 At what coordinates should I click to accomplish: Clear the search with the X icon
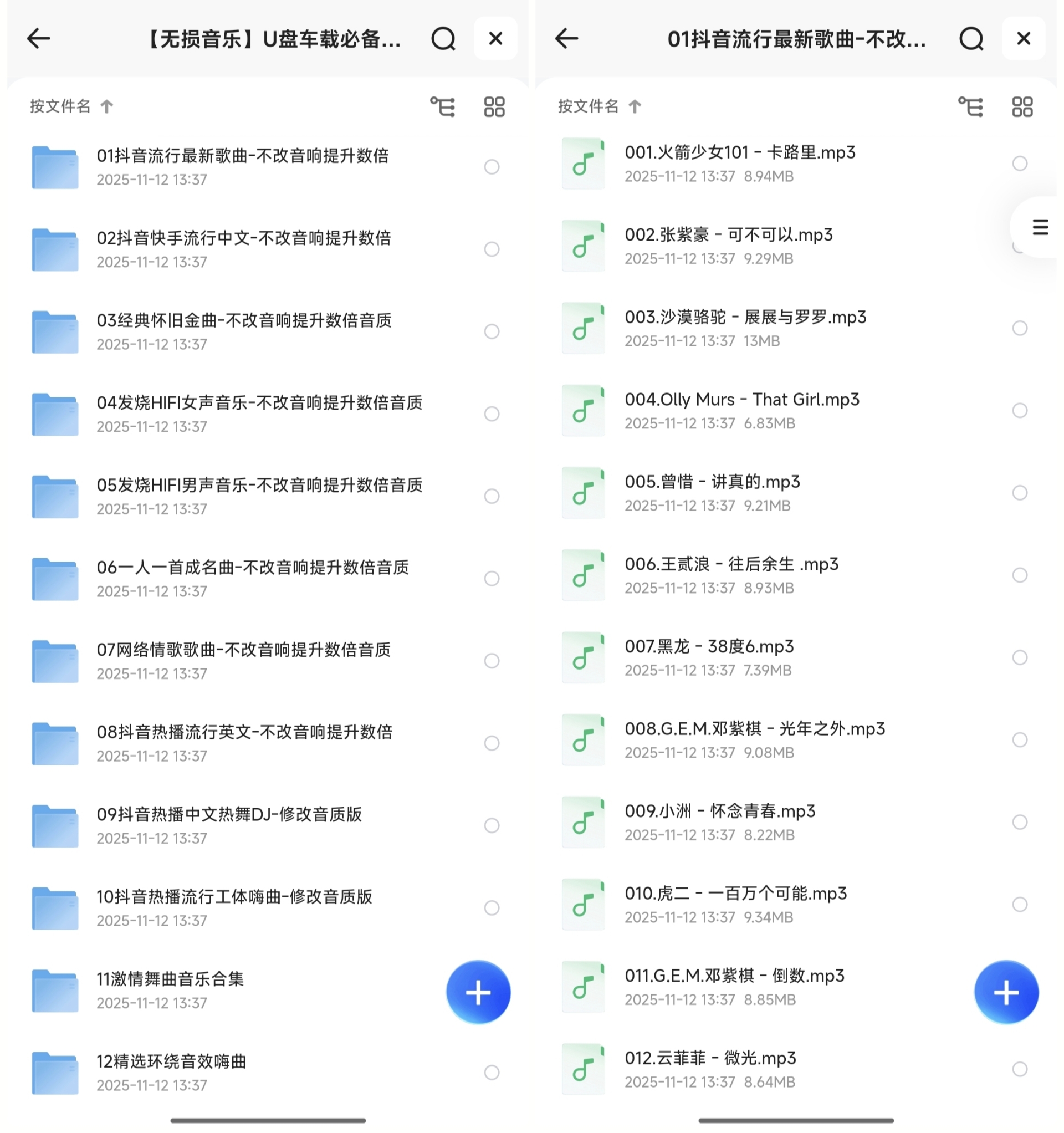click(495, 38)
